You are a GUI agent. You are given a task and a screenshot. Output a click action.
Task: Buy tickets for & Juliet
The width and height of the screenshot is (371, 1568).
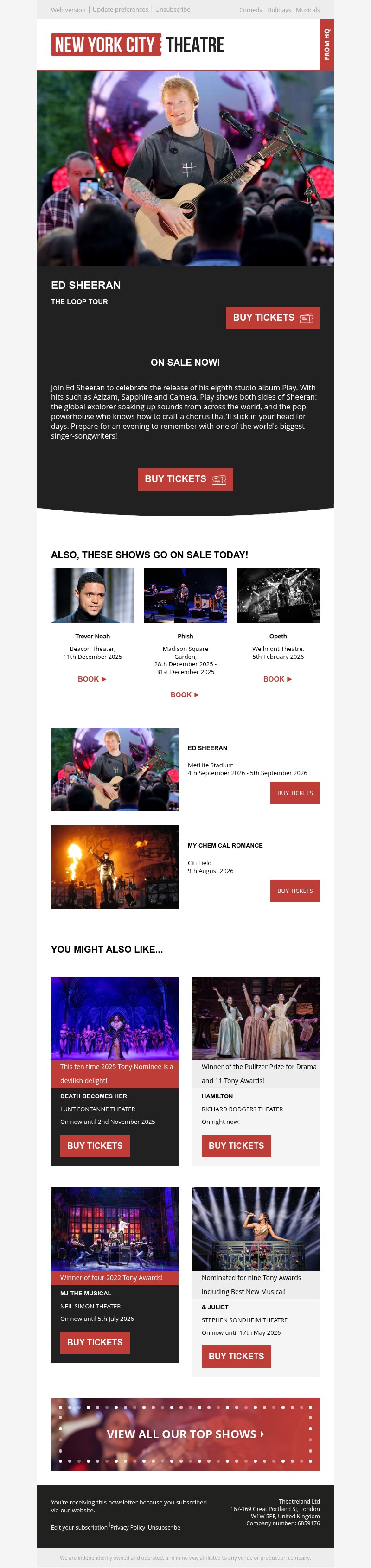tap(237, 1356)
